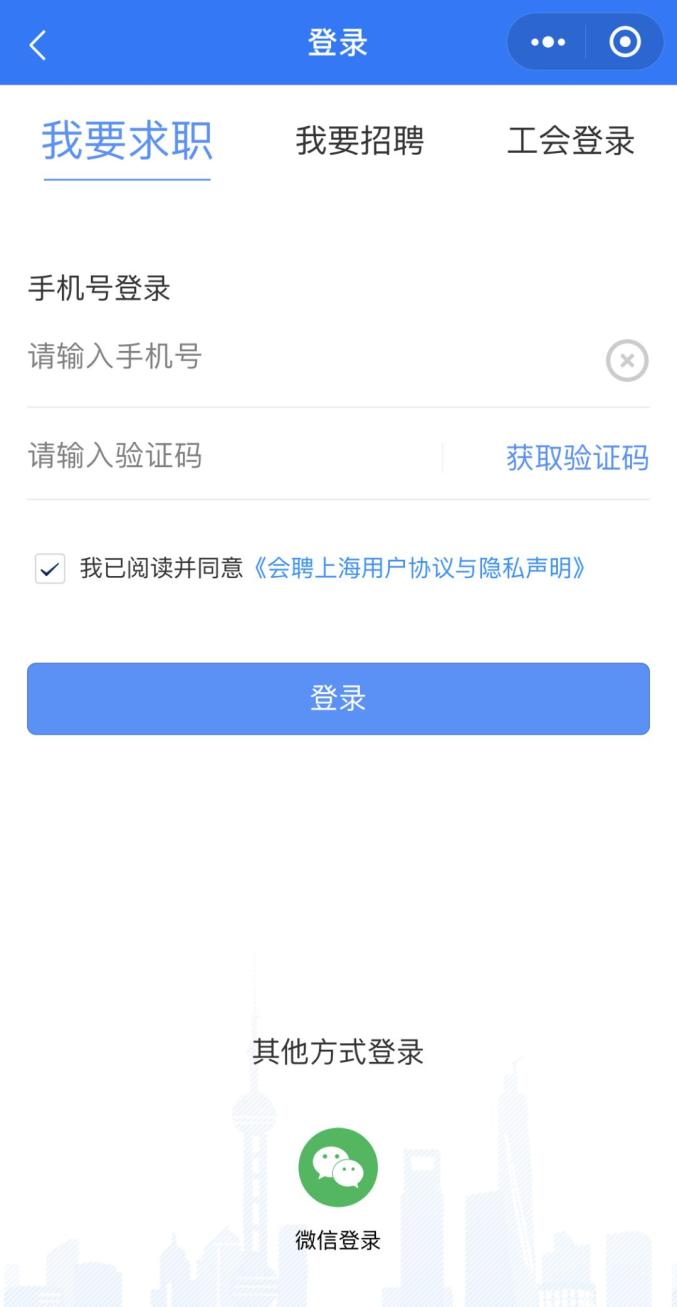677x1307 pixels.
Task: Select the 我要求职 tab
Action: 127,141
